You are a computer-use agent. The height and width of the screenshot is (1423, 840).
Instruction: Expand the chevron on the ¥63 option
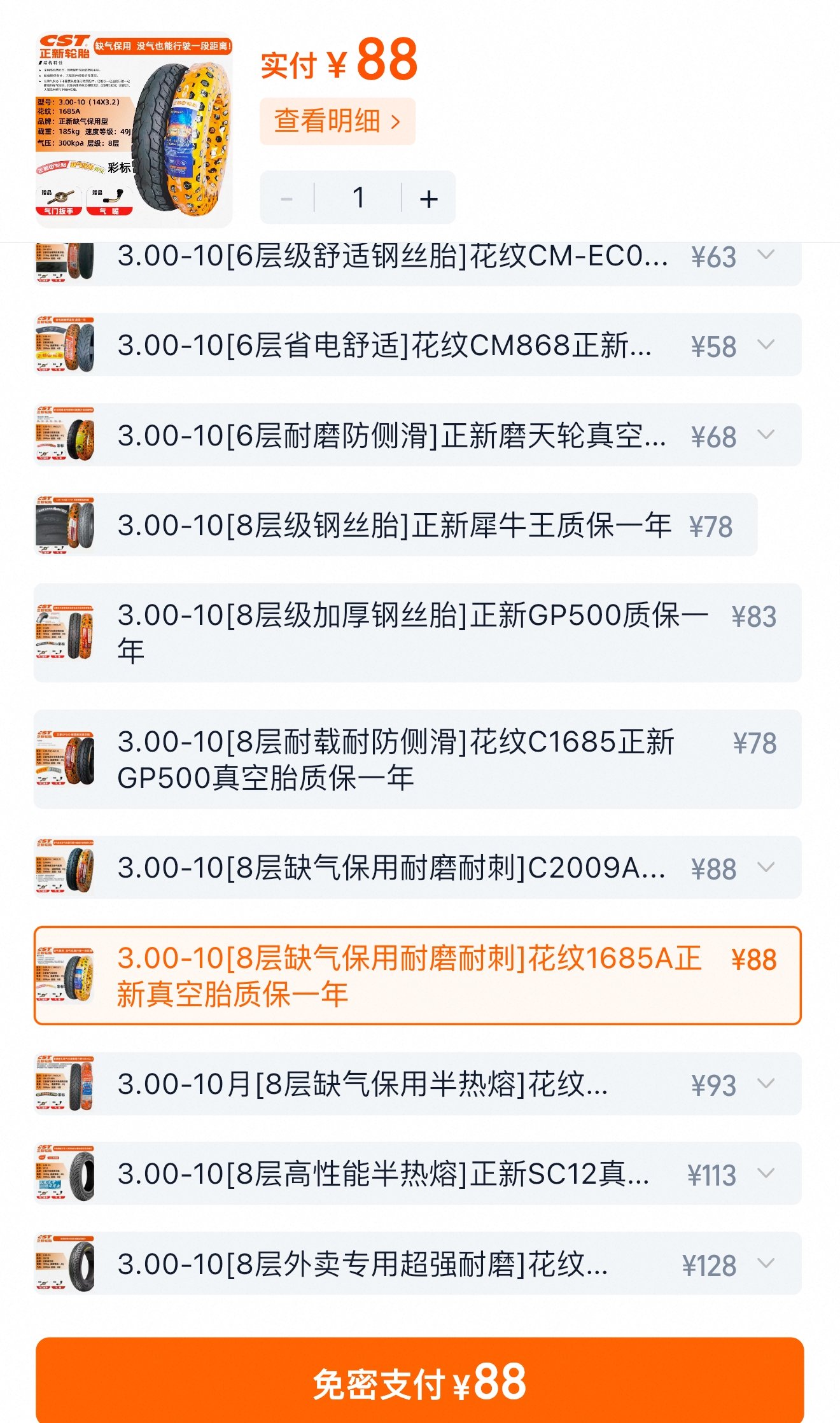point(767,256)
